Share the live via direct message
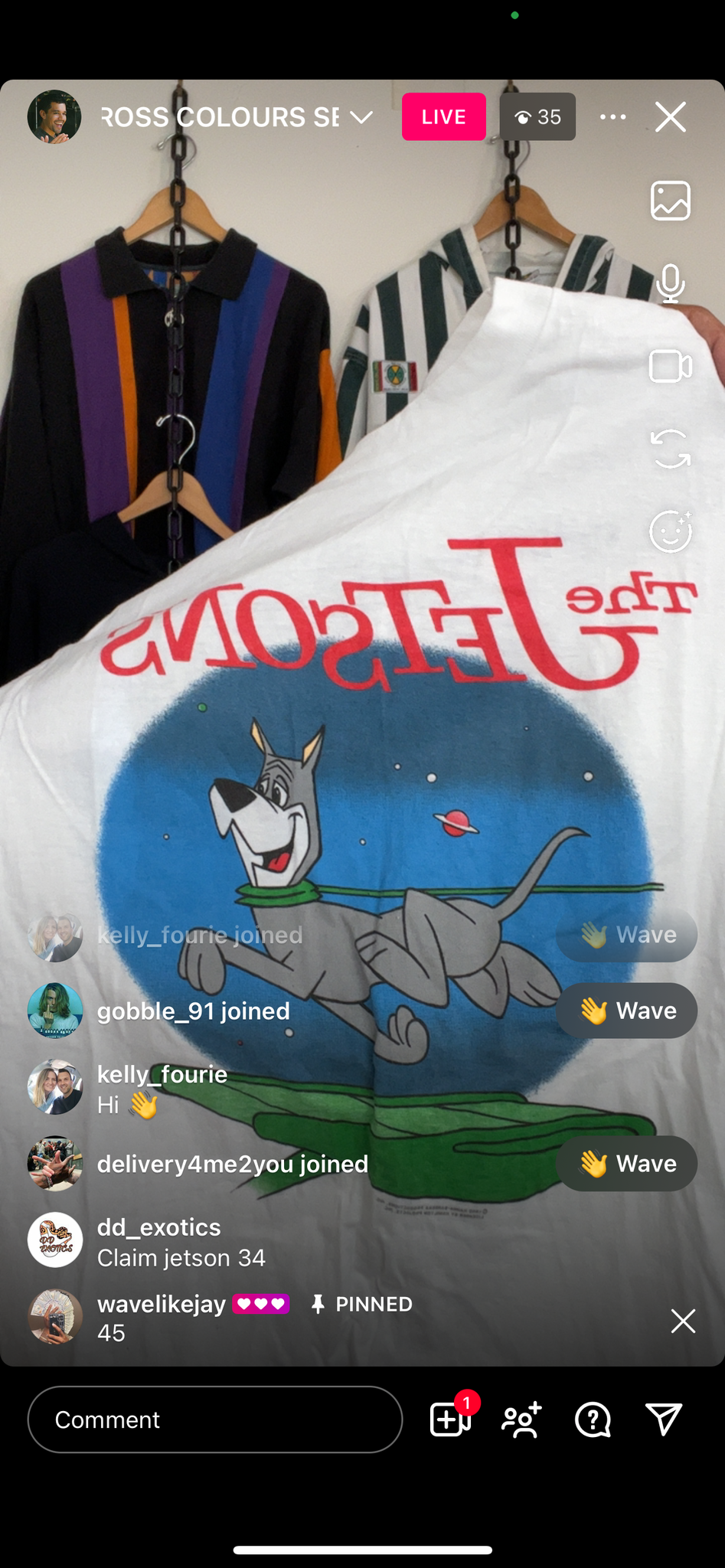The width and height of the screenshot is (725, 1568). click(x=663, y=1419)
